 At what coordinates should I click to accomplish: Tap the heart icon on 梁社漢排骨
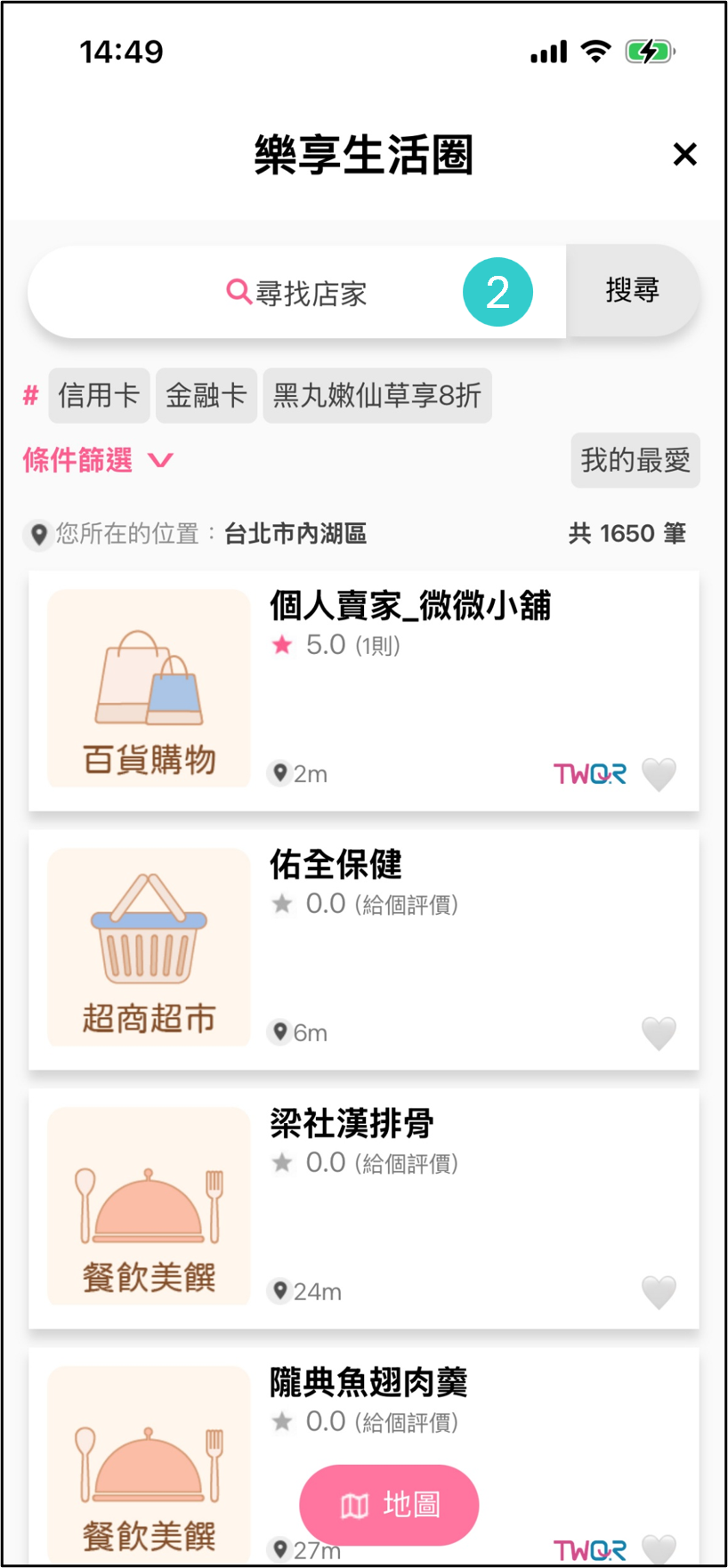pyautogui.click(x=658, y=1292)
